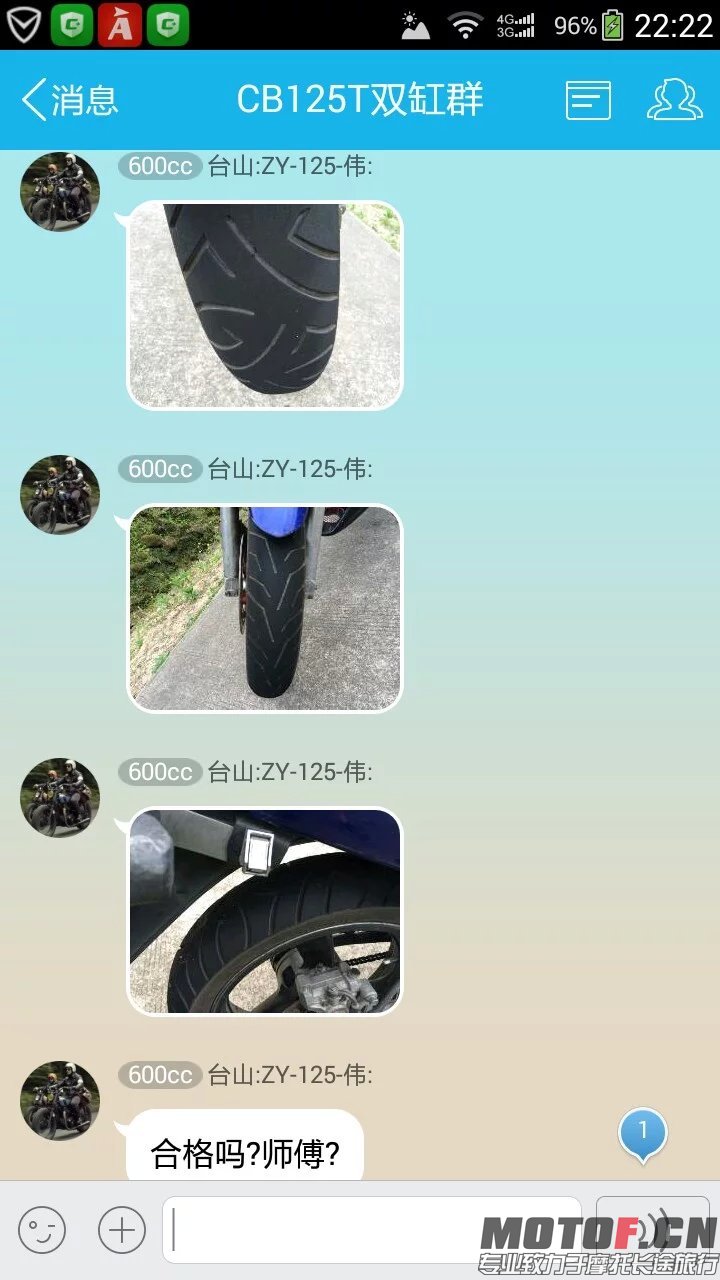The image size is (720, 1280).
Task: Jump to the 1 new unread message
Action: click(642, 1133)
